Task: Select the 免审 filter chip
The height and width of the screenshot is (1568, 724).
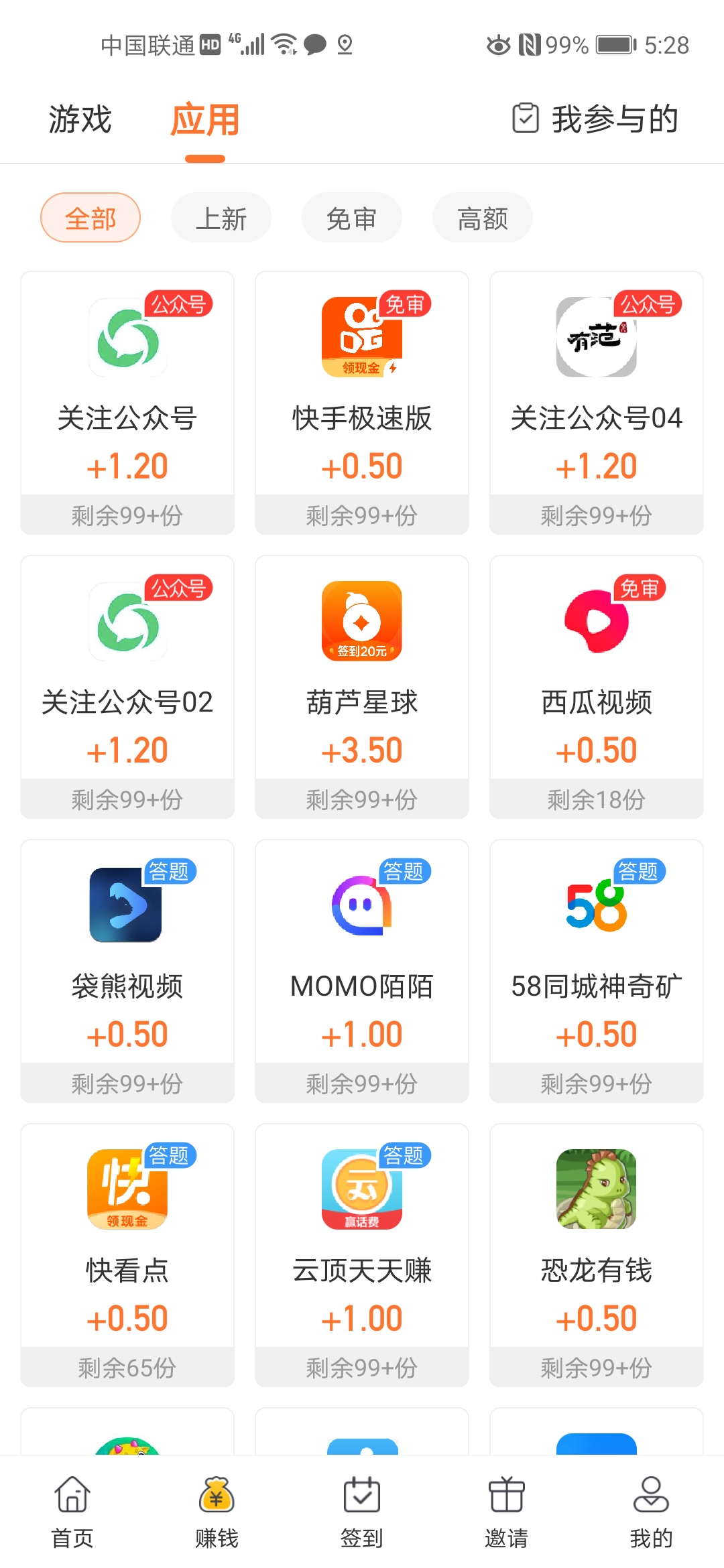Action: (351, 218)
